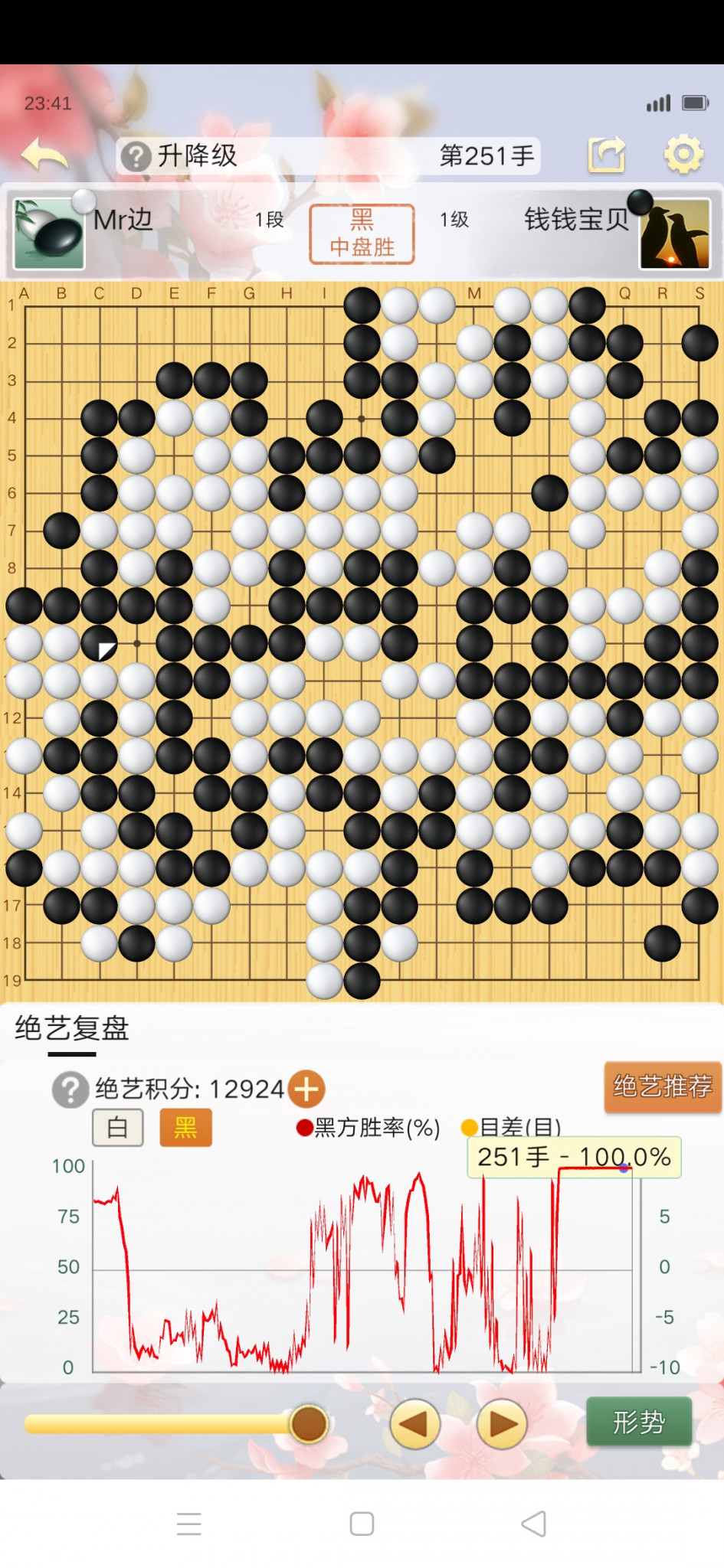Step forward one move
724x1568 pixels.
[x=502, y=1424]
